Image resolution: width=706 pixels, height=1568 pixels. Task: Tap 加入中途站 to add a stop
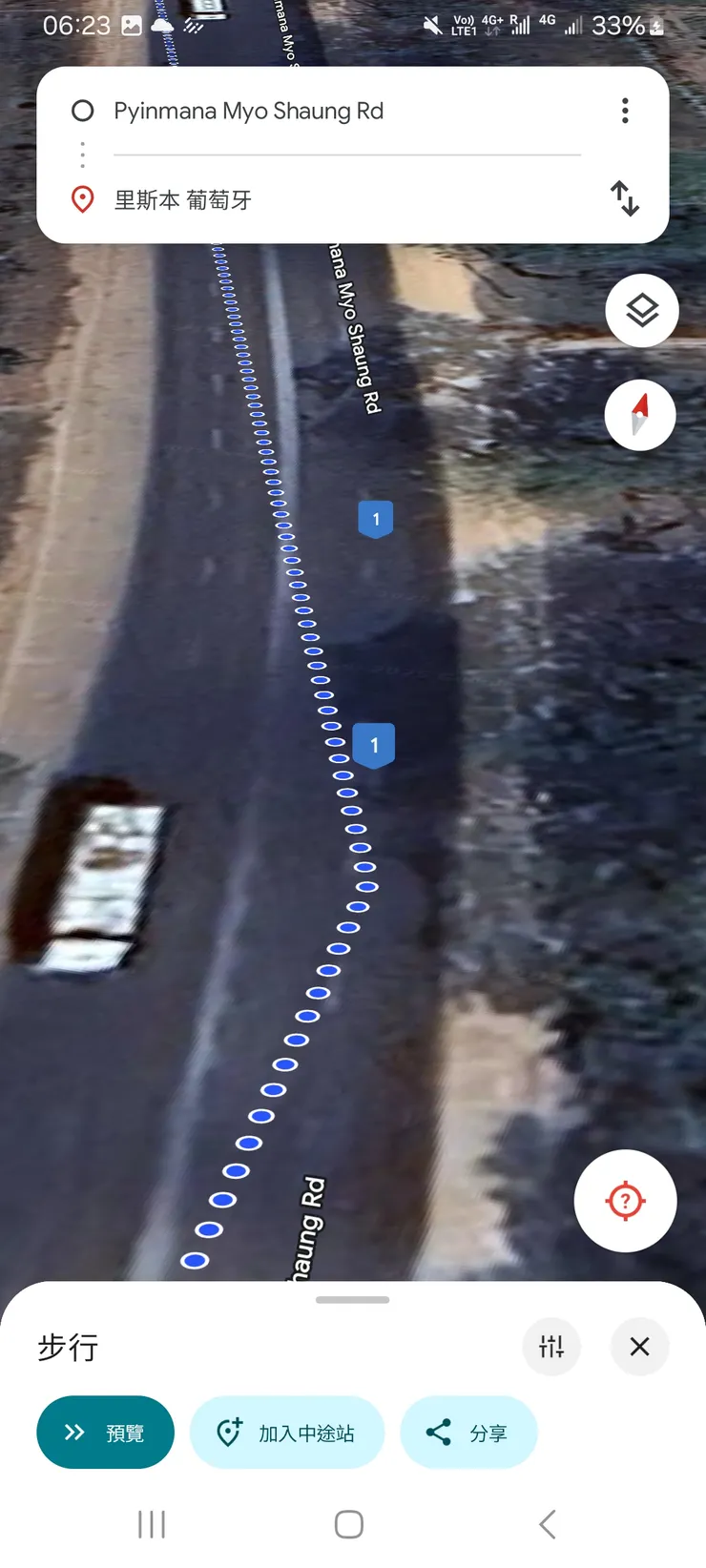(x=287, y=1433)
